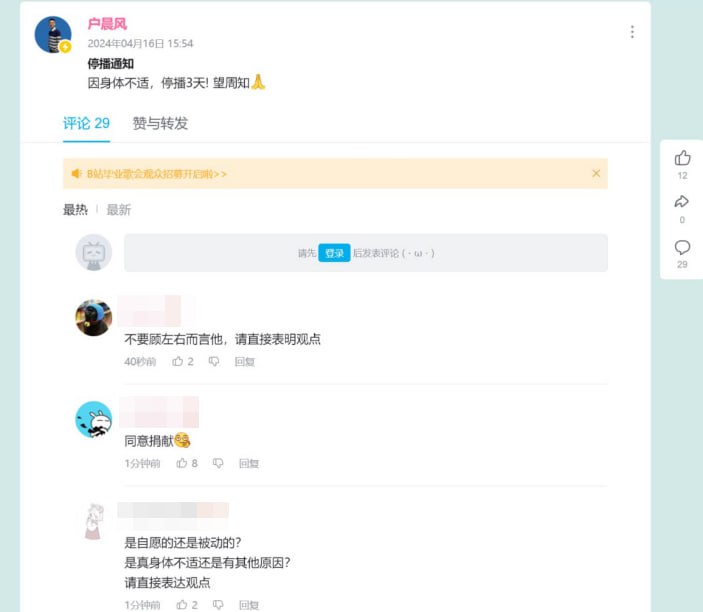Open 户晨风's username link
The height and width of the screenshot is (612, 703).
(107, 24)
